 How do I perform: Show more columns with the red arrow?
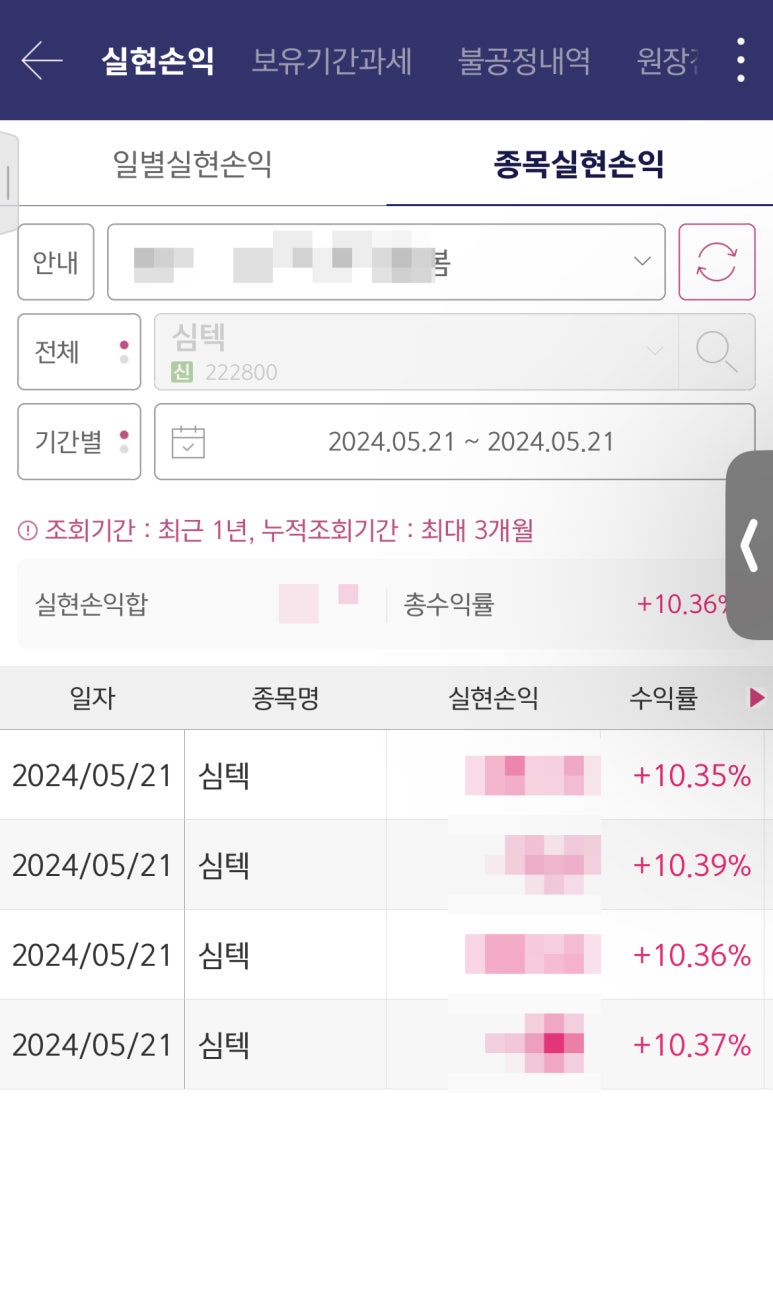(757, 698)
